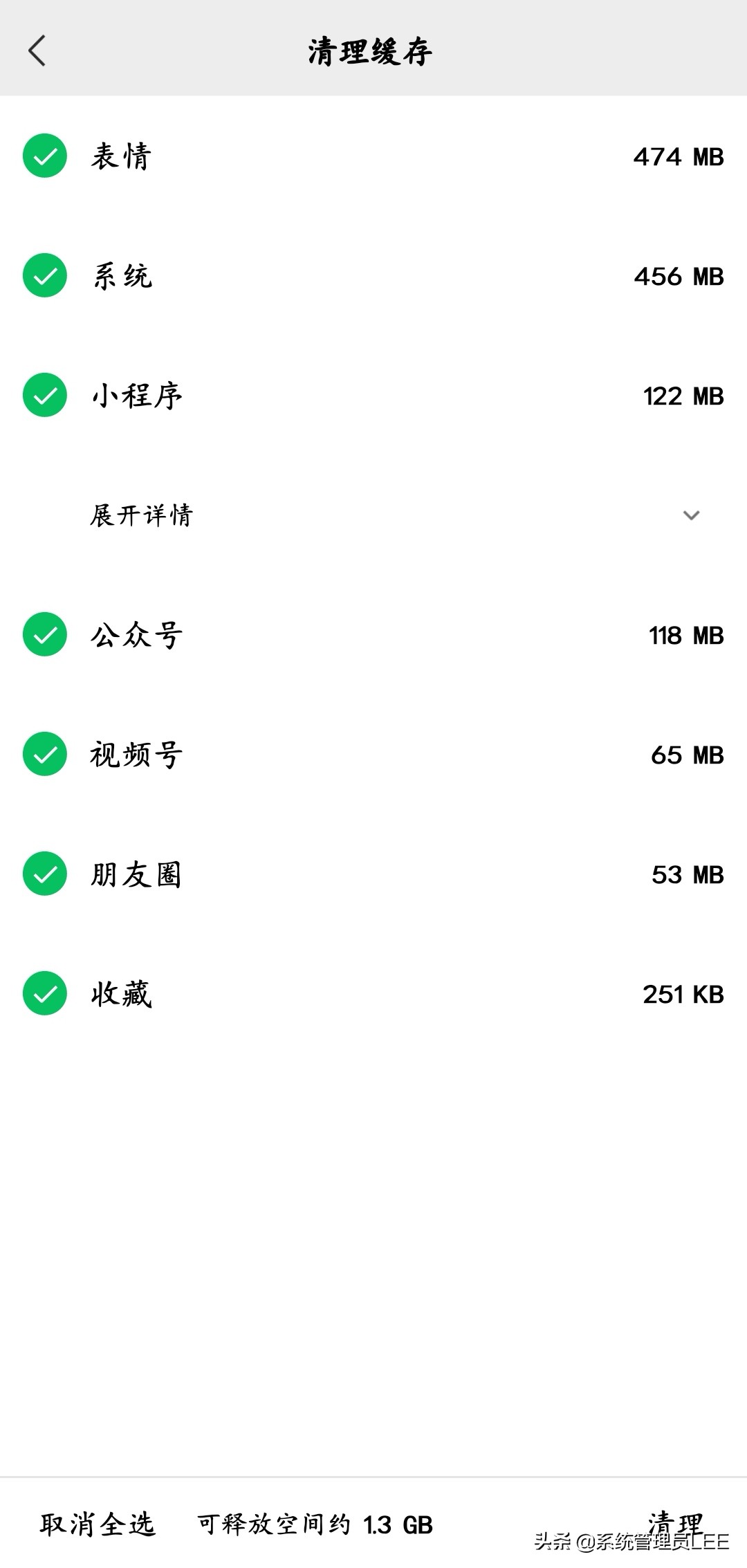Uncheck the 收藏 cache checkbox
Screen dimensions: 747x1568
45,993
